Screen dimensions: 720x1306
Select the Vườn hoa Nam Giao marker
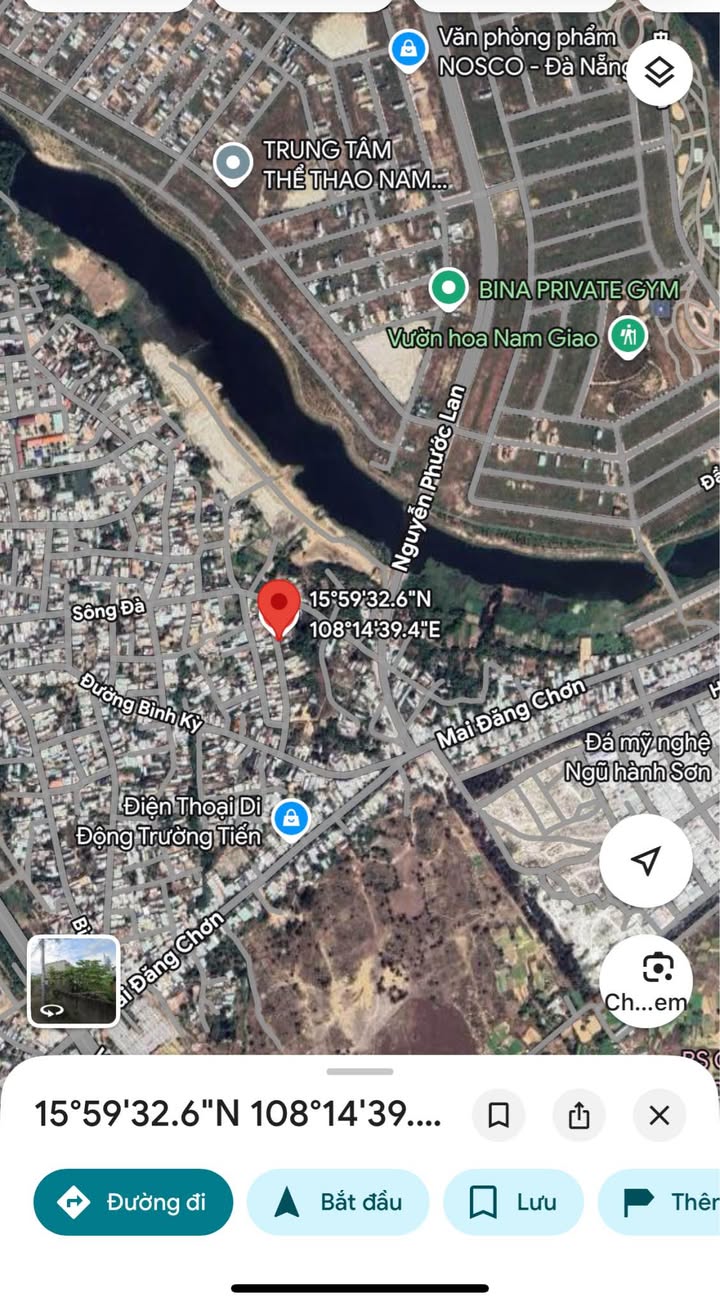tap(629, 337)
